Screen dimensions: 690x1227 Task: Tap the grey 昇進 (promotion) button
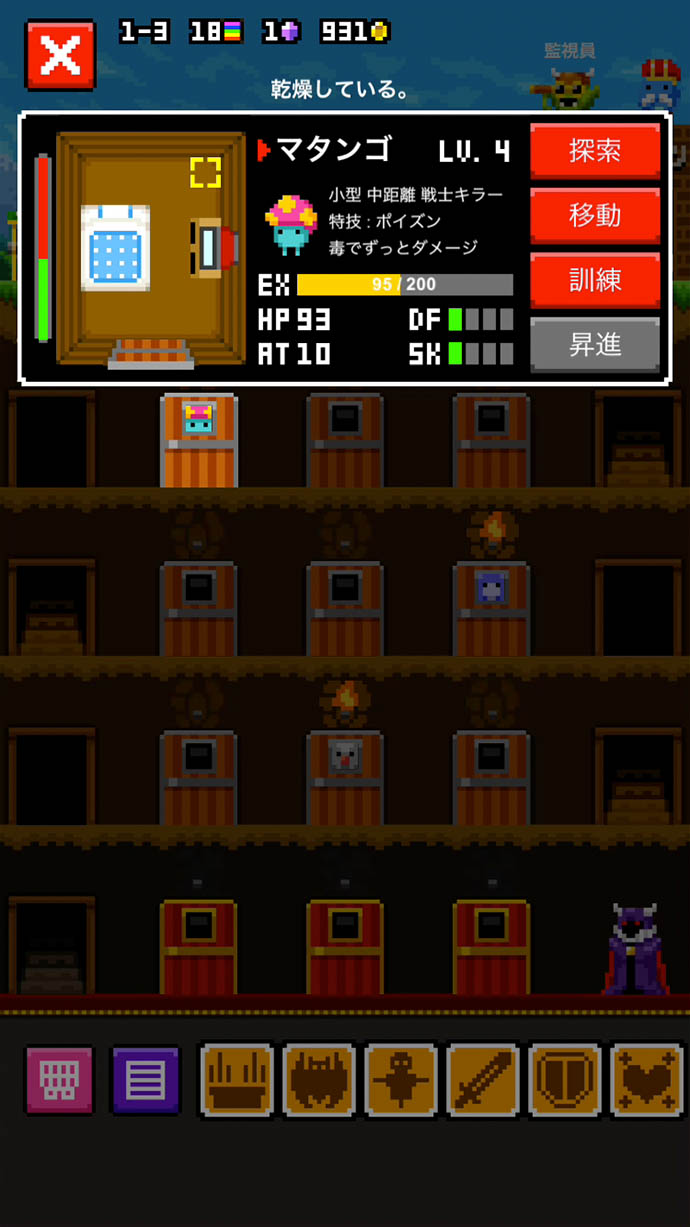click(595, 344)
